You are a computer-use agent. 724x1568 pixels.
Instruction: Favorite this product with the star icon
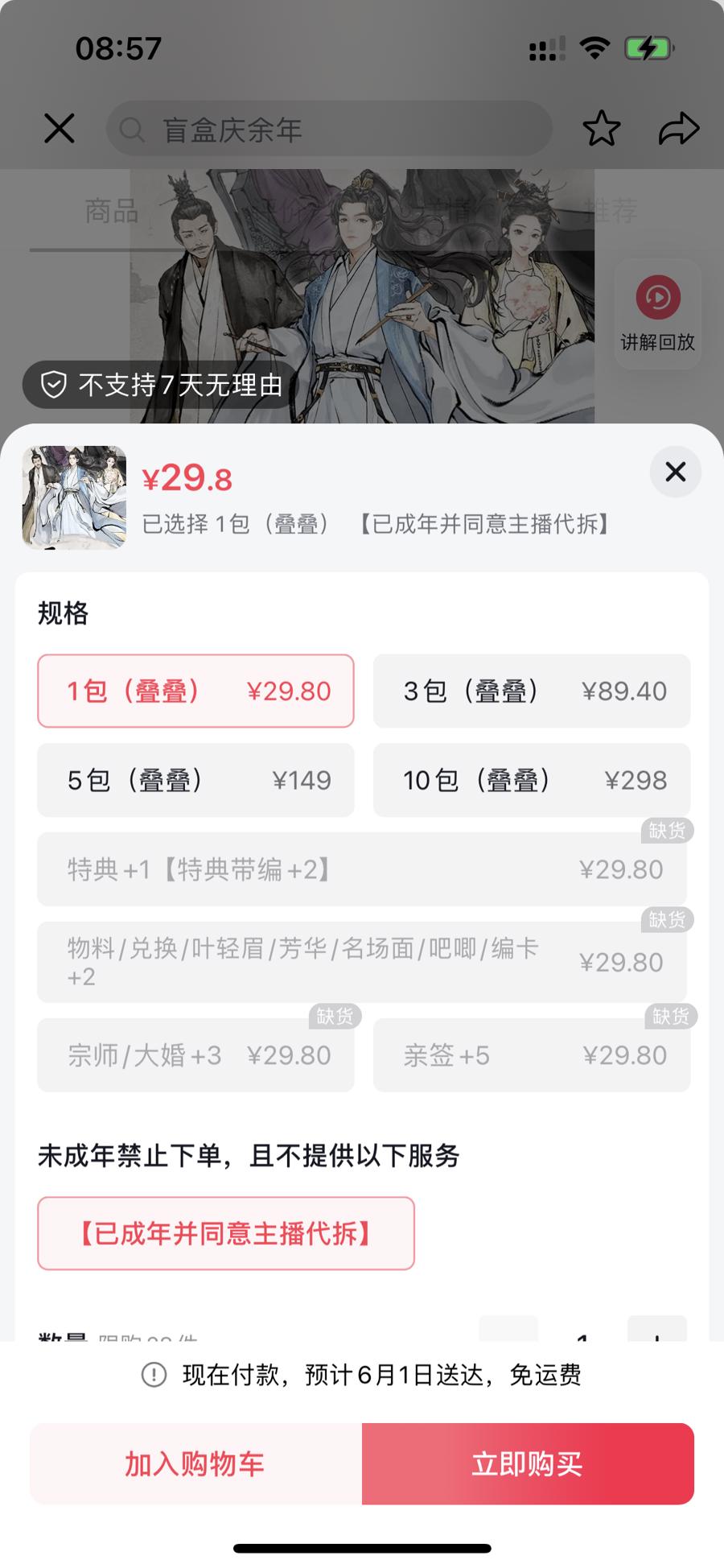point(602,129)
